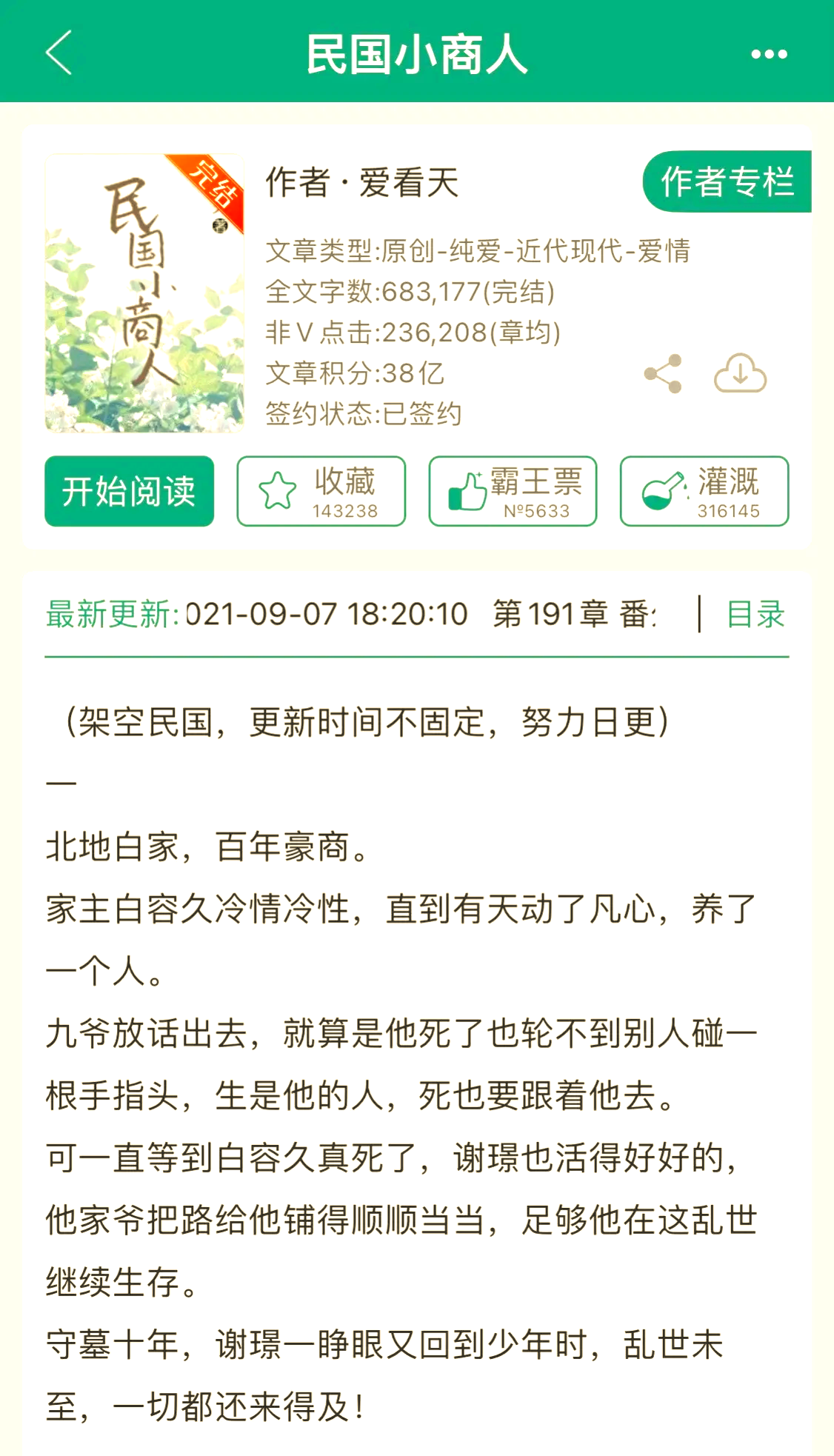Add the novel to 收藏 favorites
The width and height of the screenshot is (834, 1456).
(321, 491)
